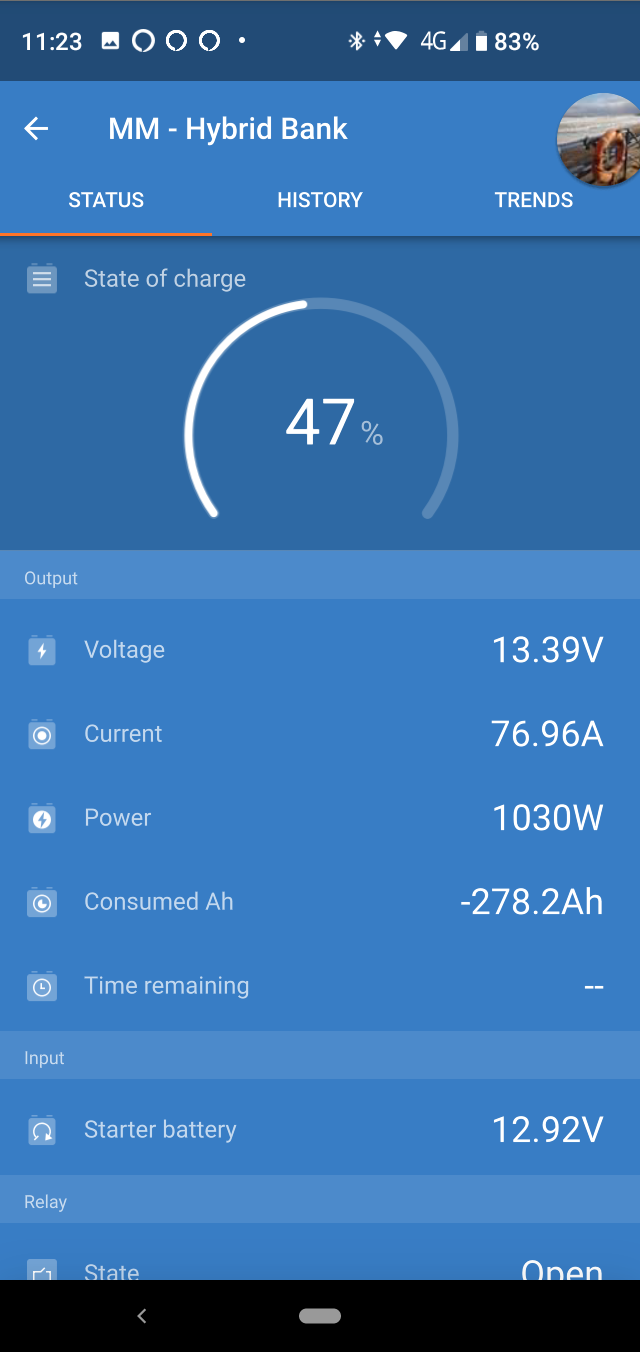Screen dimensions: 640x1352
Task: Switch to the TRENDS tab
Action: click(533, 200)
